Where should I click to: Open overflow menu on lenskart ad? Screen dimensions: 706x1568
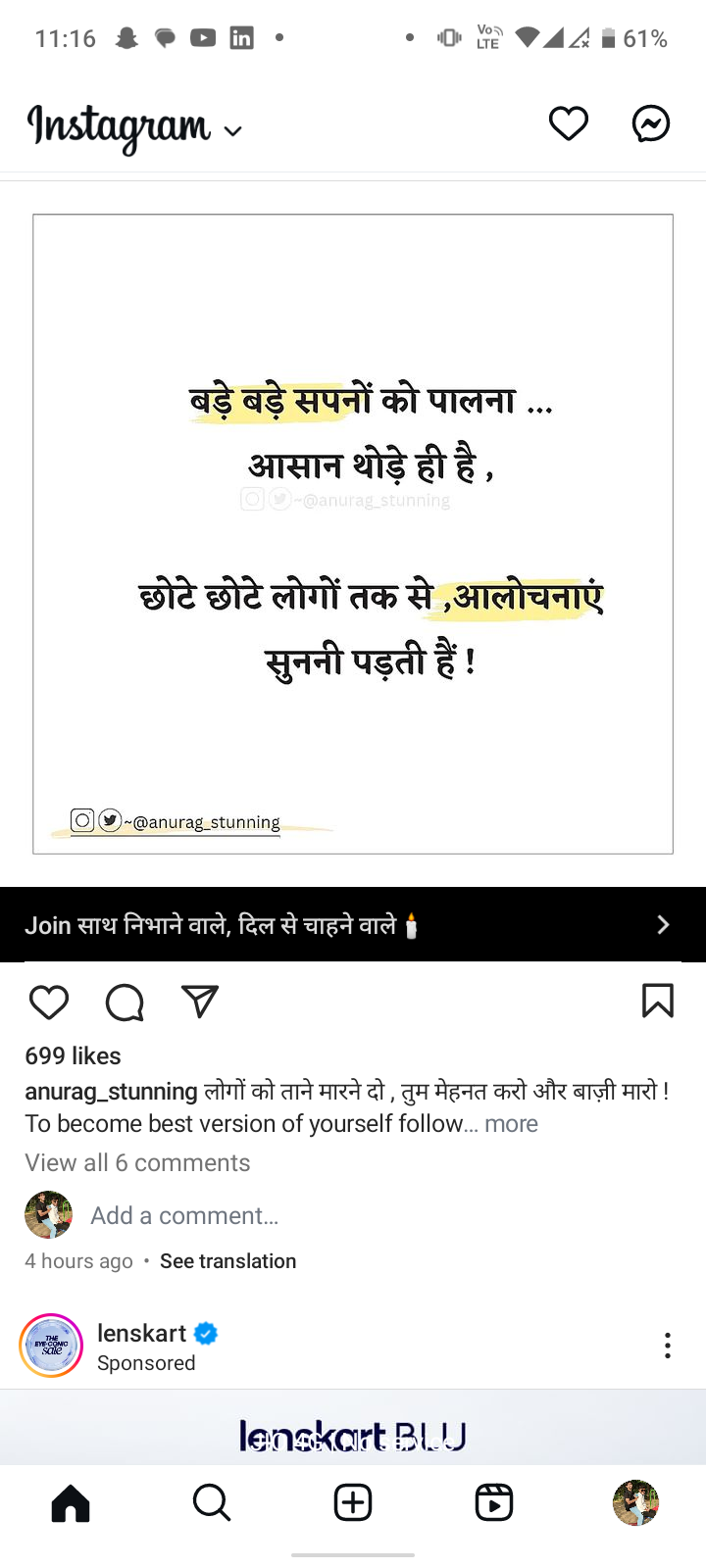667,1345
